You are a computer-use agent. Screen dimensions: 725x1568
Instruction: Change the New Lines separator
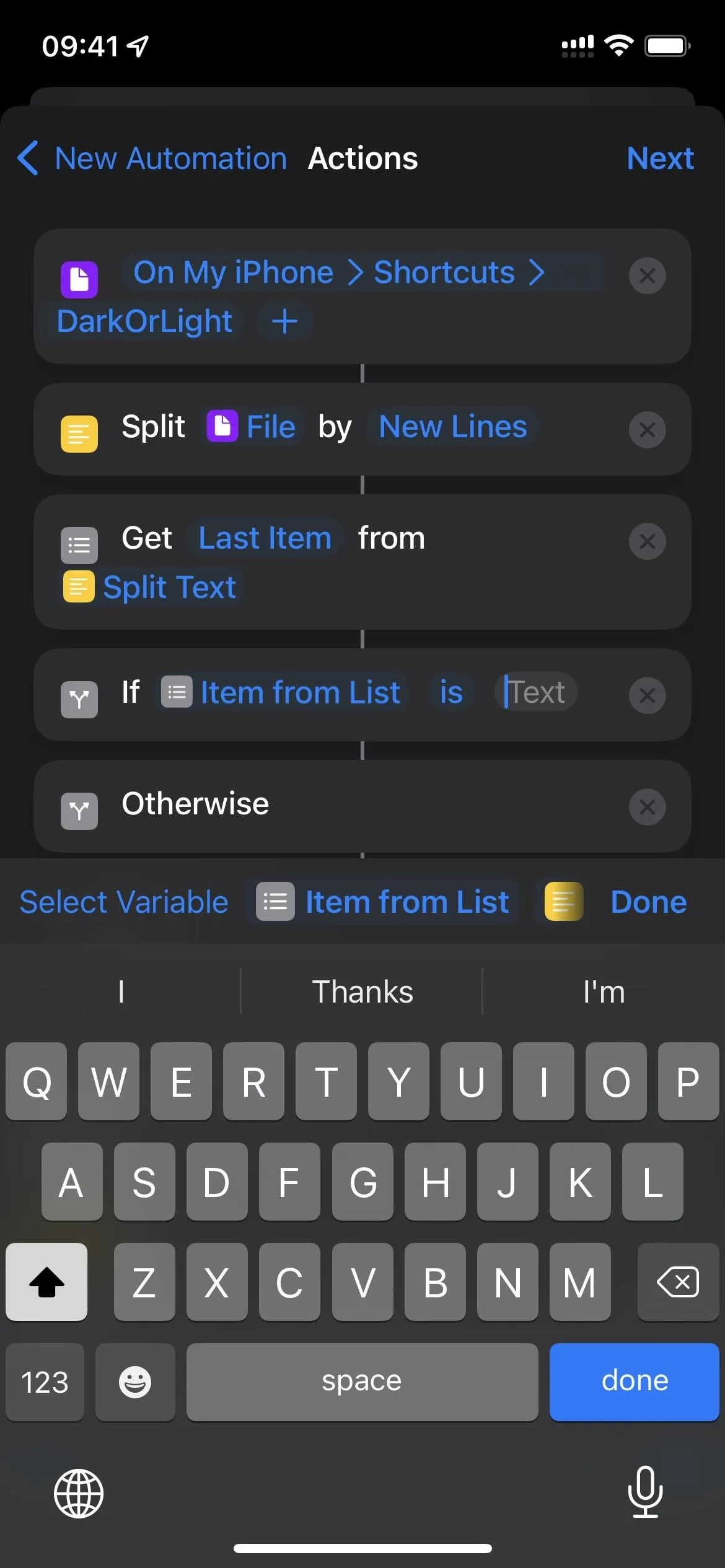click(453, 427)
